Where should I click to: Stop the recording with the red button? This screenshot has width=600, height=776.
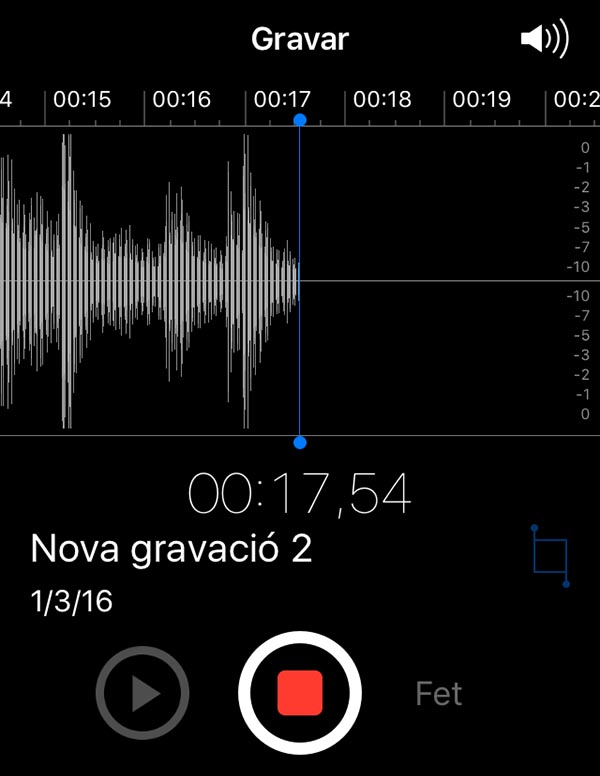coord(300,692)
